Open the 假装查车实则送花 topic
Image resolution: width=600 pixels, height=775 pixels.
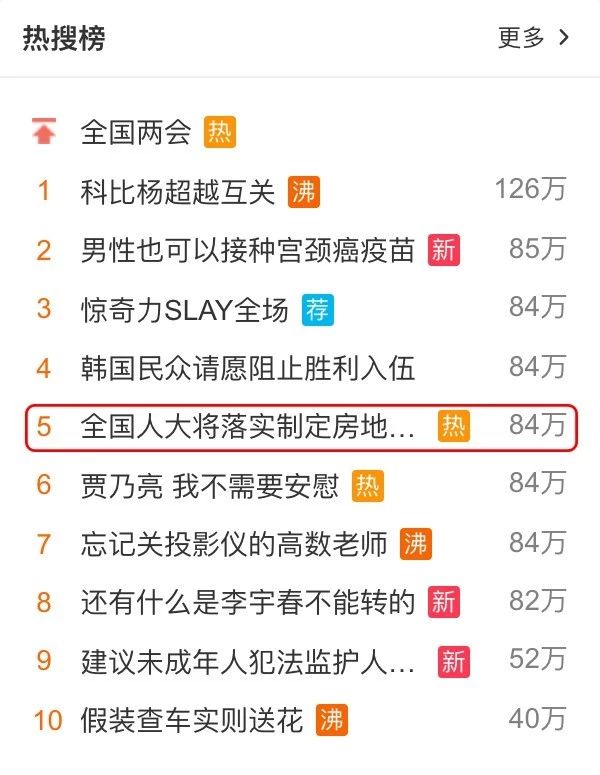pos(191,720)
